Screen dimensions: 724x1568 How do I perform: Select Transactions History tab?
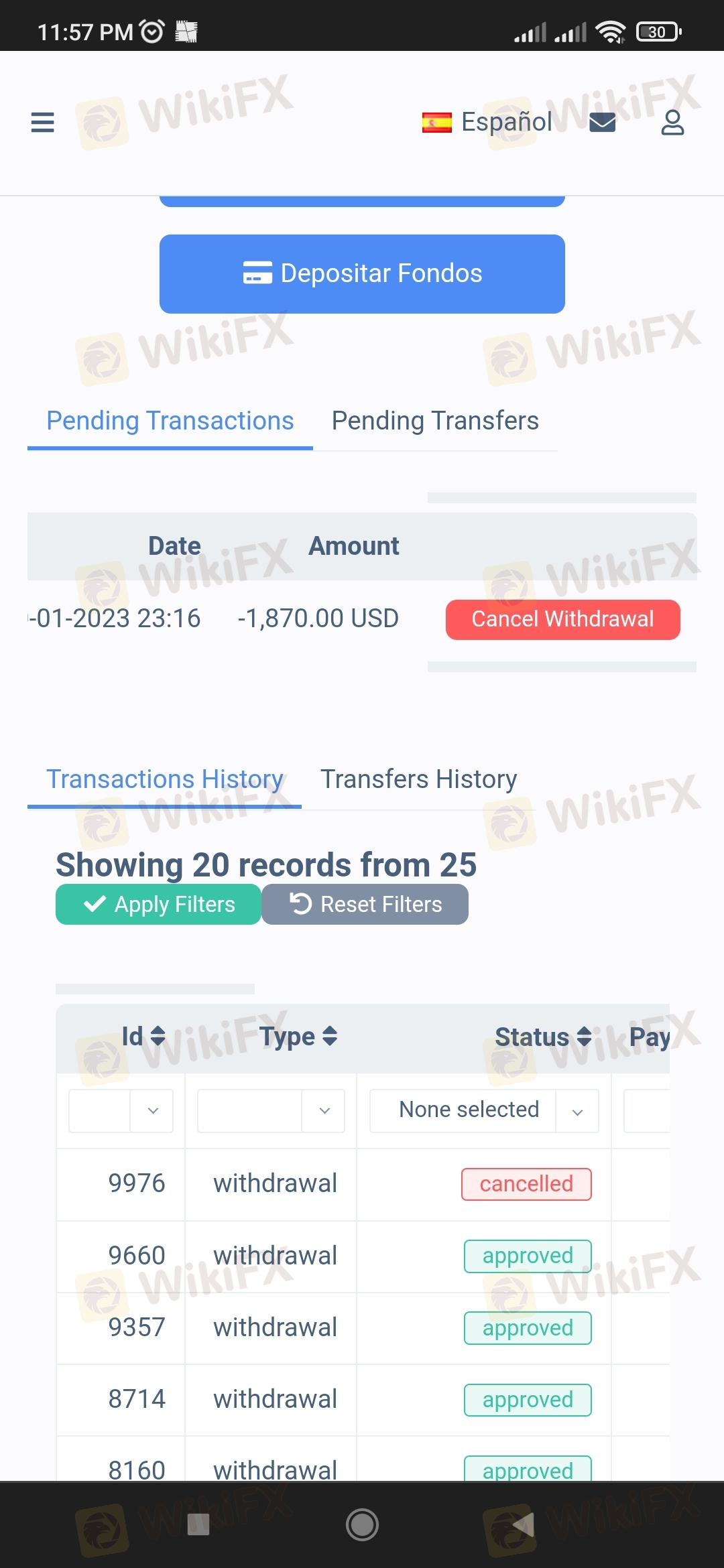pyautogui.click(x=164, y=779)
